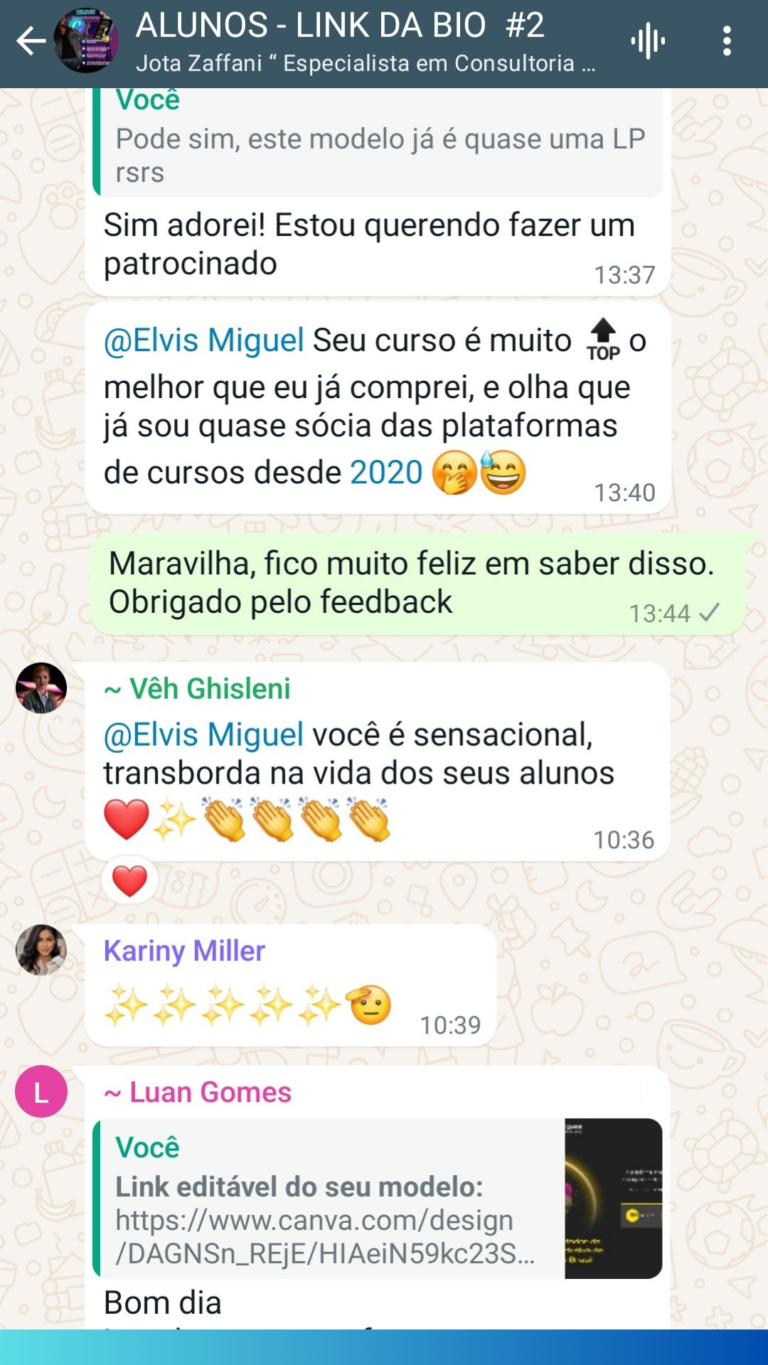Open Luan Gomes's avatar
Image resolution: width=768 pixels, height=1365 pixels.
(41, 1092)
